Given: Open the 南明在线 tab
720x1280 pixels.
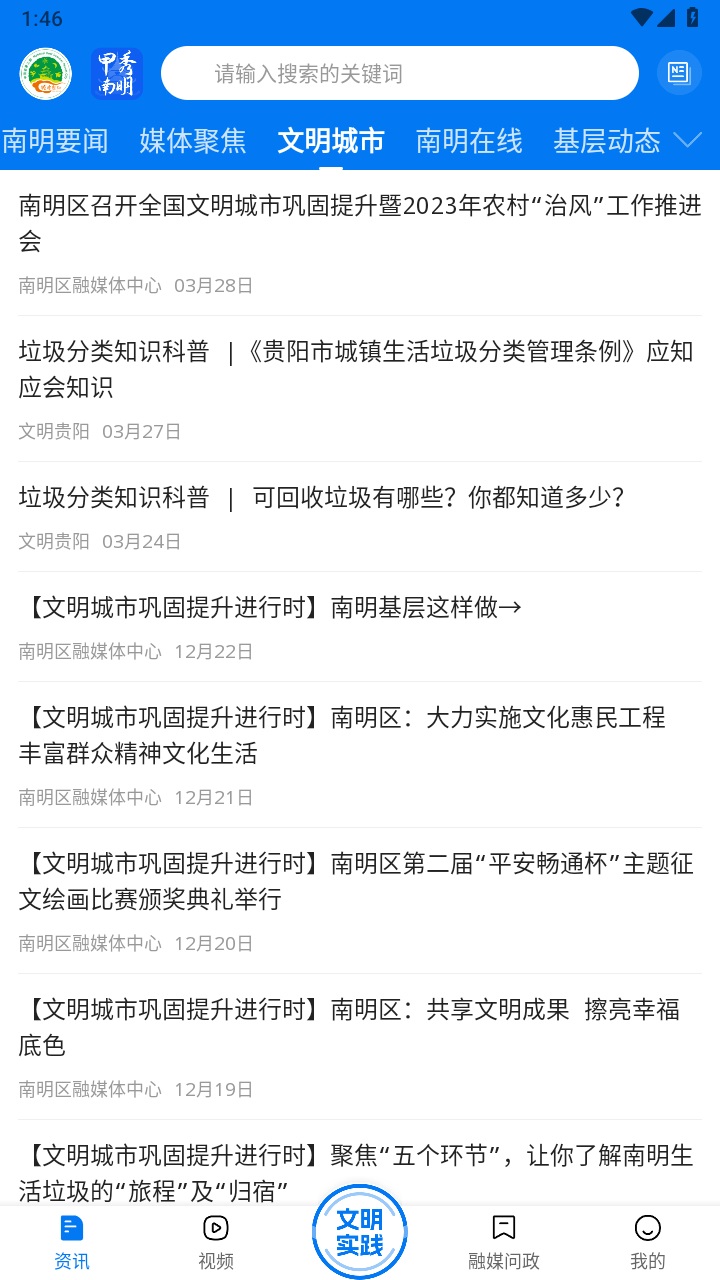Looking at the screenshot, I should [x=468, y=141].
